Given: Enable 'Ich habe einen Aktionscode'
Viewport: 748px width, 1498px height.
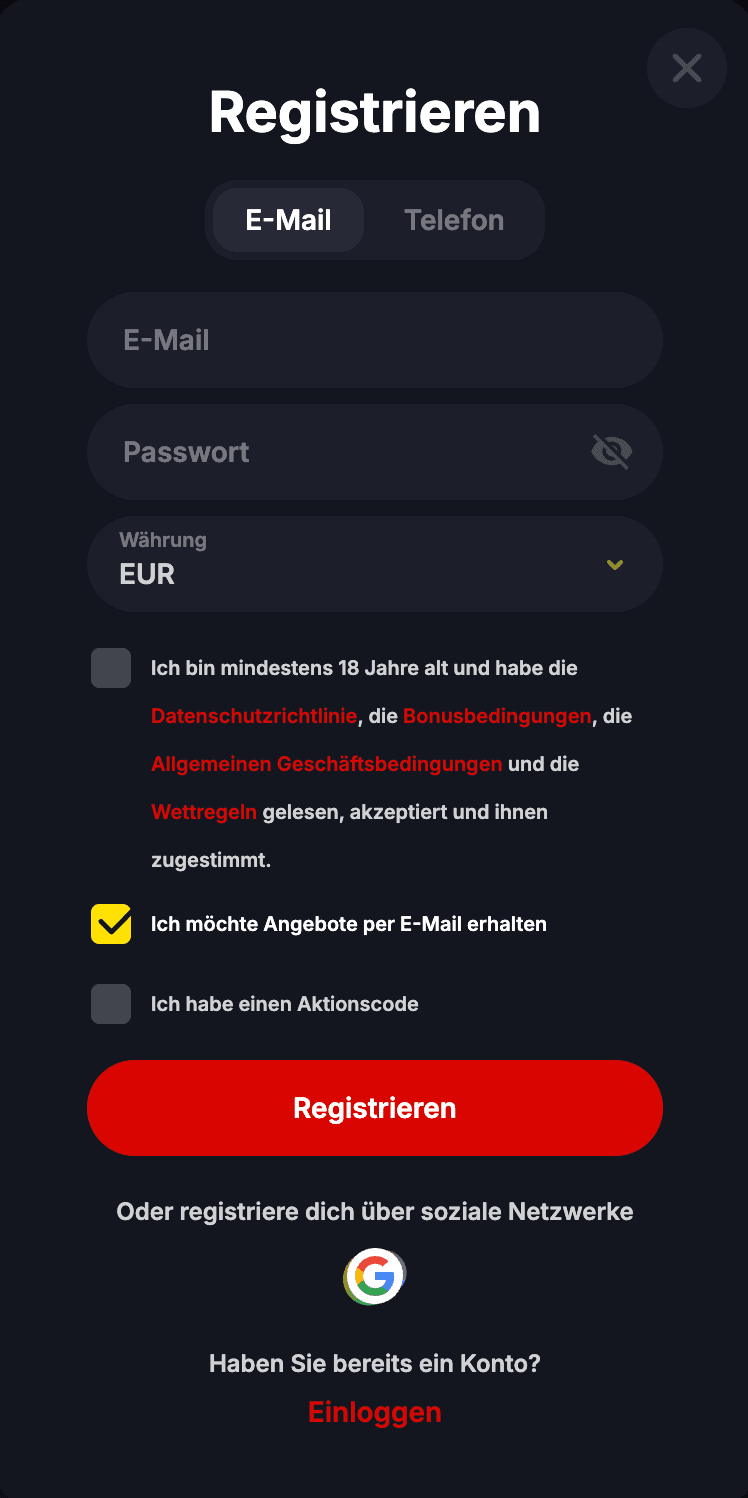Looking at the screenshot, I should point(110,1004).
